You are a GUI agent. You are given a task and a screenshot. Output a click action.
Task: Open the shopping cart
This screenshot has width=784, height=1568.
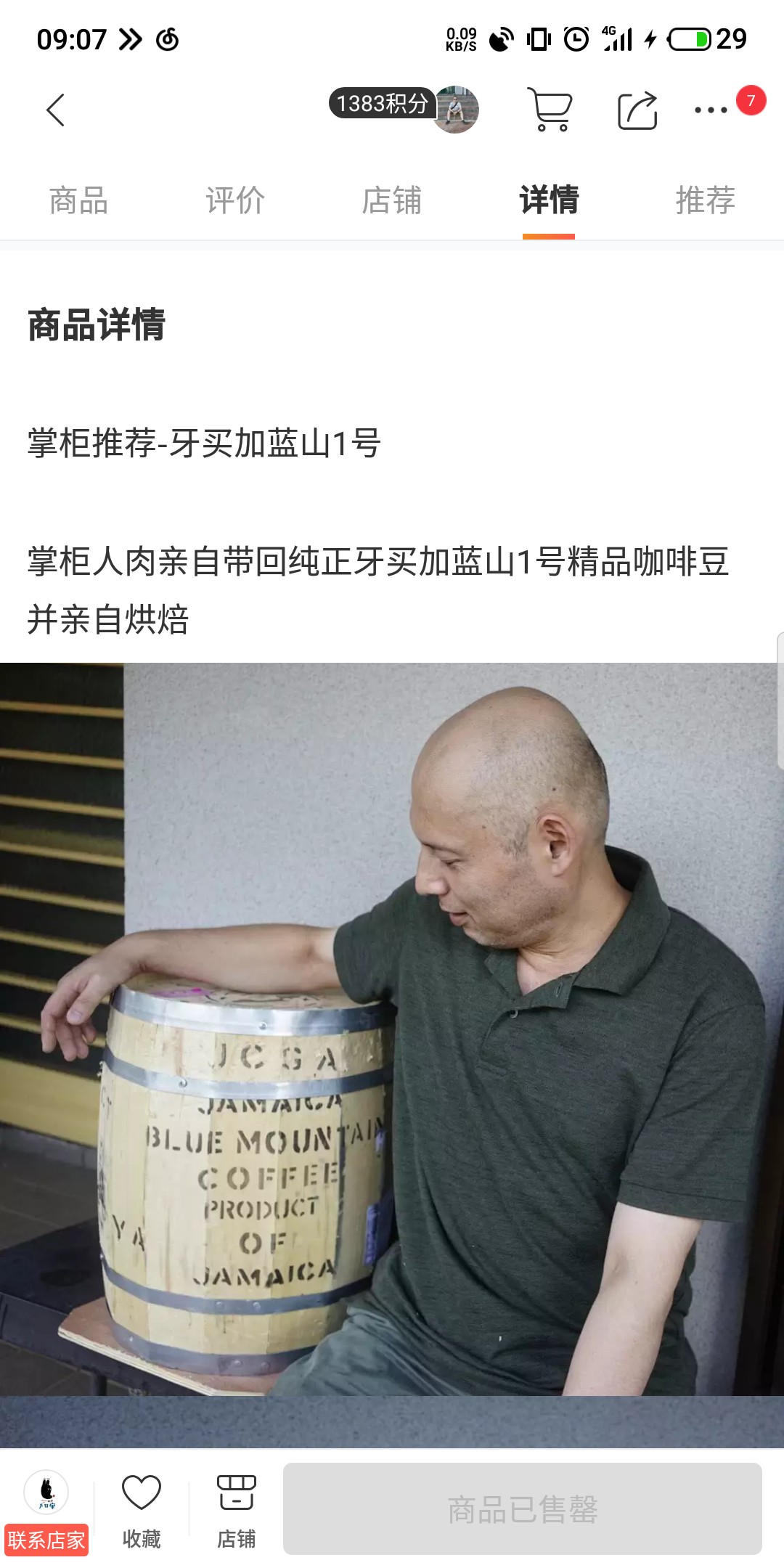pos(550,110)
